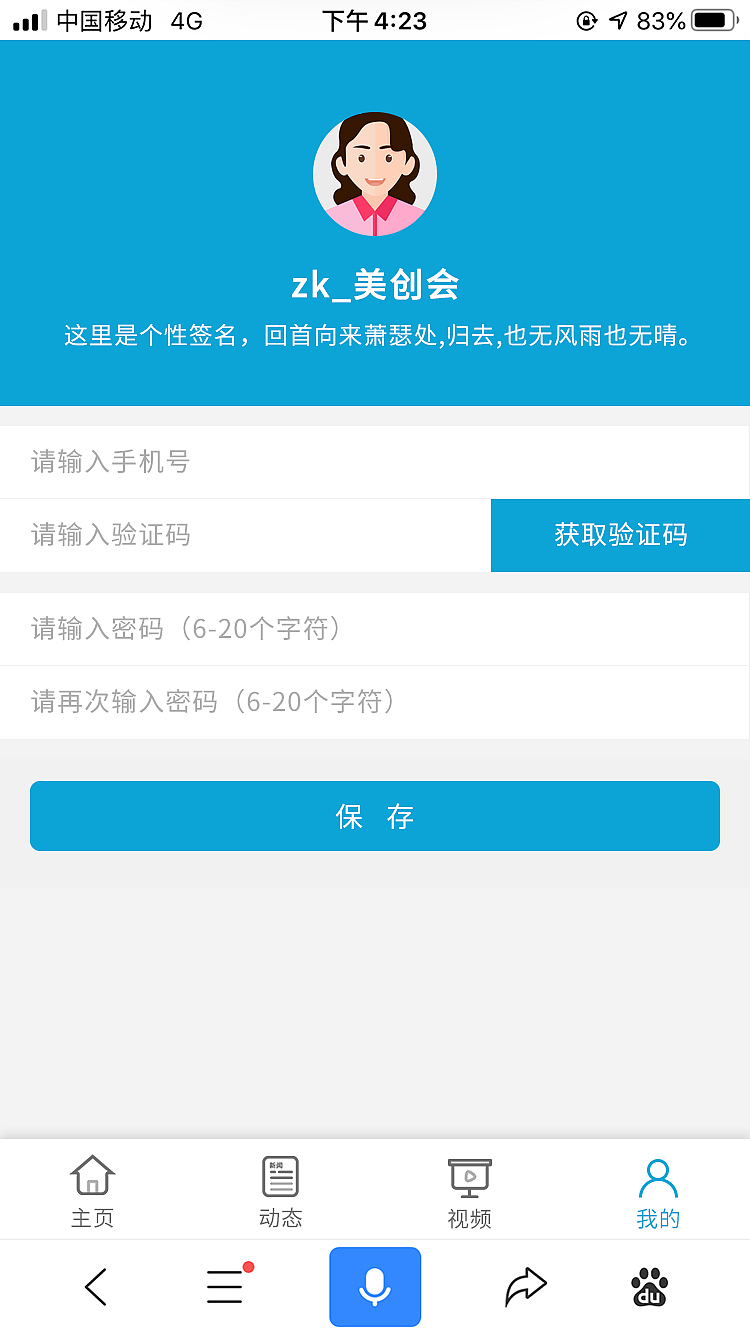Tap the blue voice search microphone icon
The image size is (750, 1334).
tap(374, 1287)
